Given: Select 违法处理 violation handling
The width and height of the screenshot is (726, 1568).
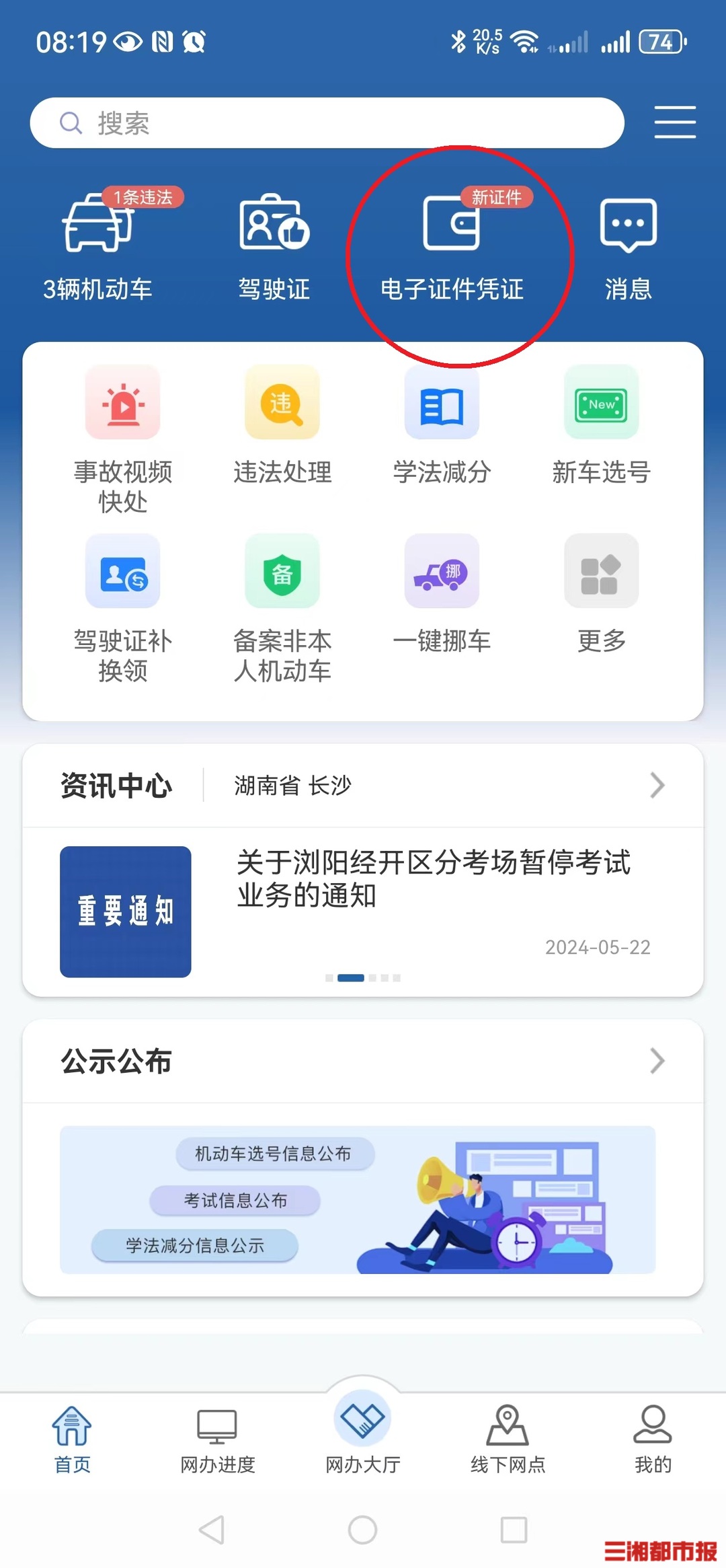Looking at the screenshot, I should pos(282,425).
